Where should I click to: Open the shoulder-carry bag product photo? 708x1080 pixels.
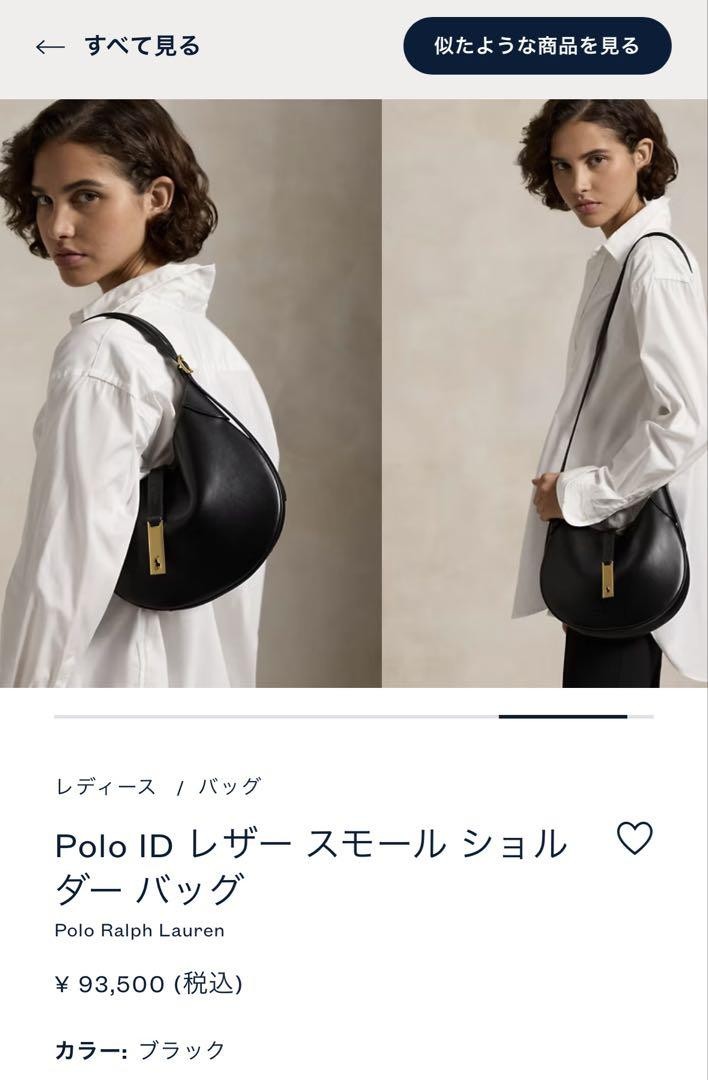tap(190, 393)
